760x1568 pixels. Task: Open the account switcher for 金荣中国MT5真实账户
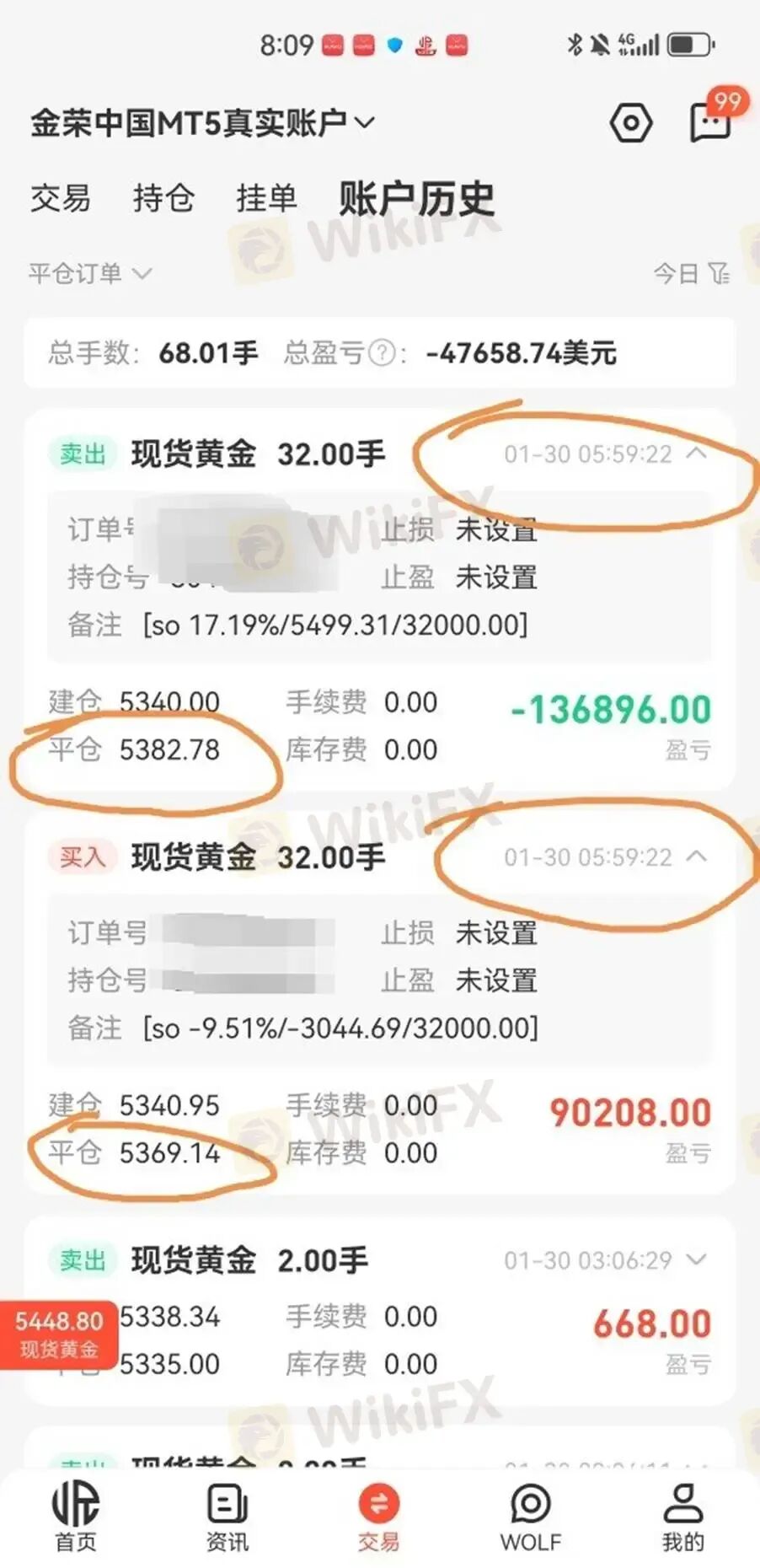(201, 122)
